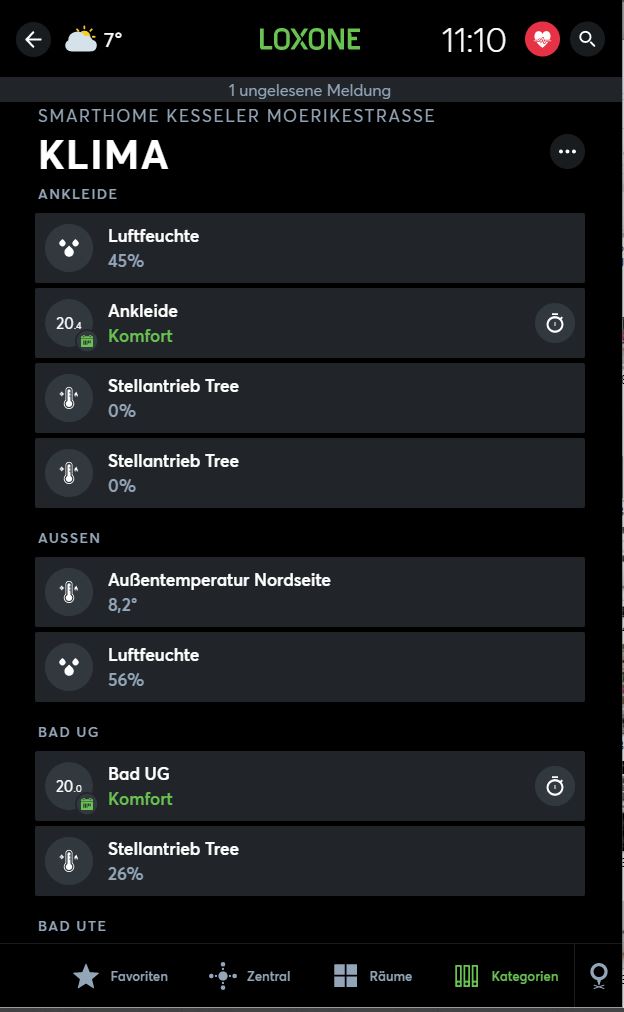
Task: Switch to the Räume tab
Action: (373, 976)
